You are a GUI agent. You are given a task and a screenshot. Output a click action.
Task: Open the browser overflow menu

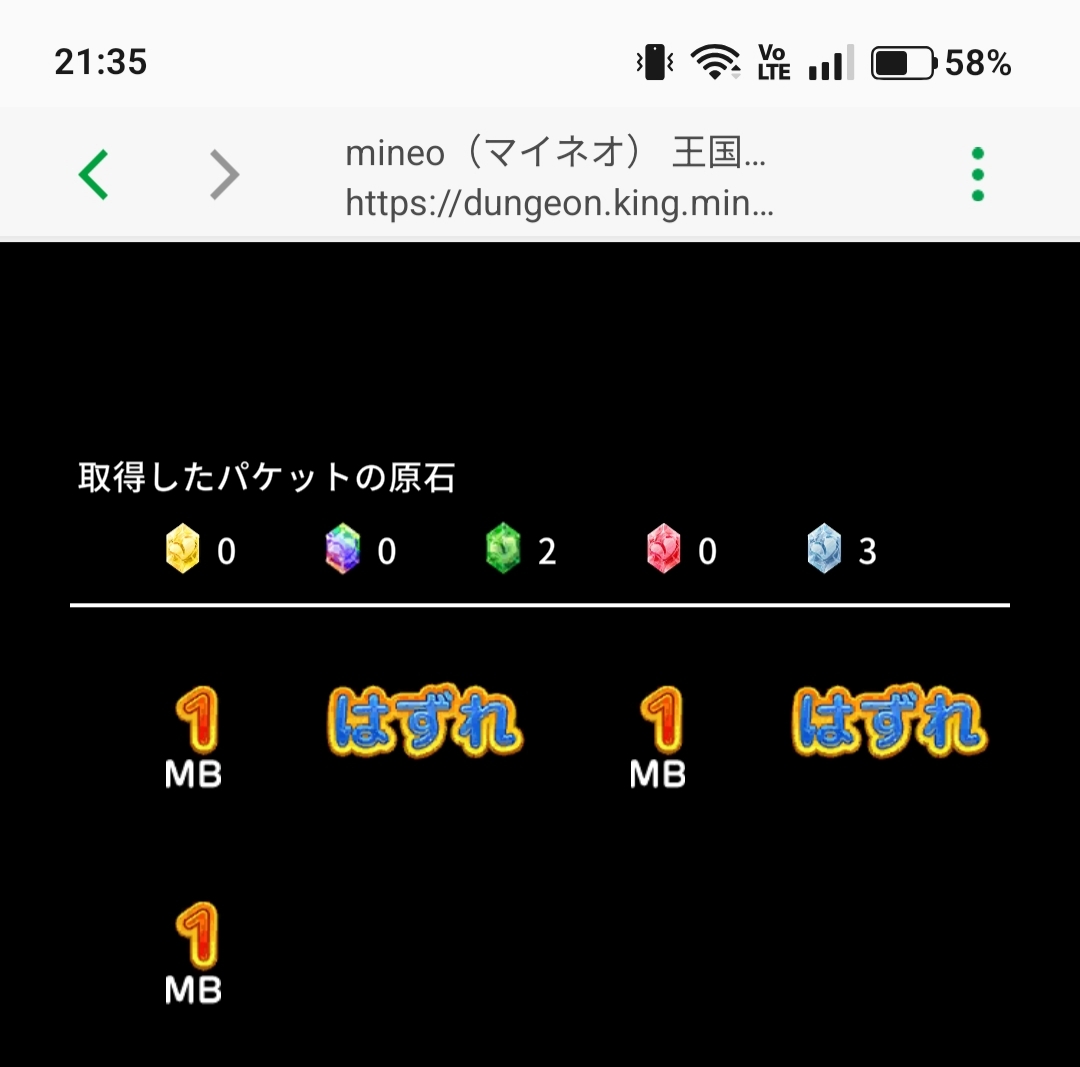click(977, 175)
